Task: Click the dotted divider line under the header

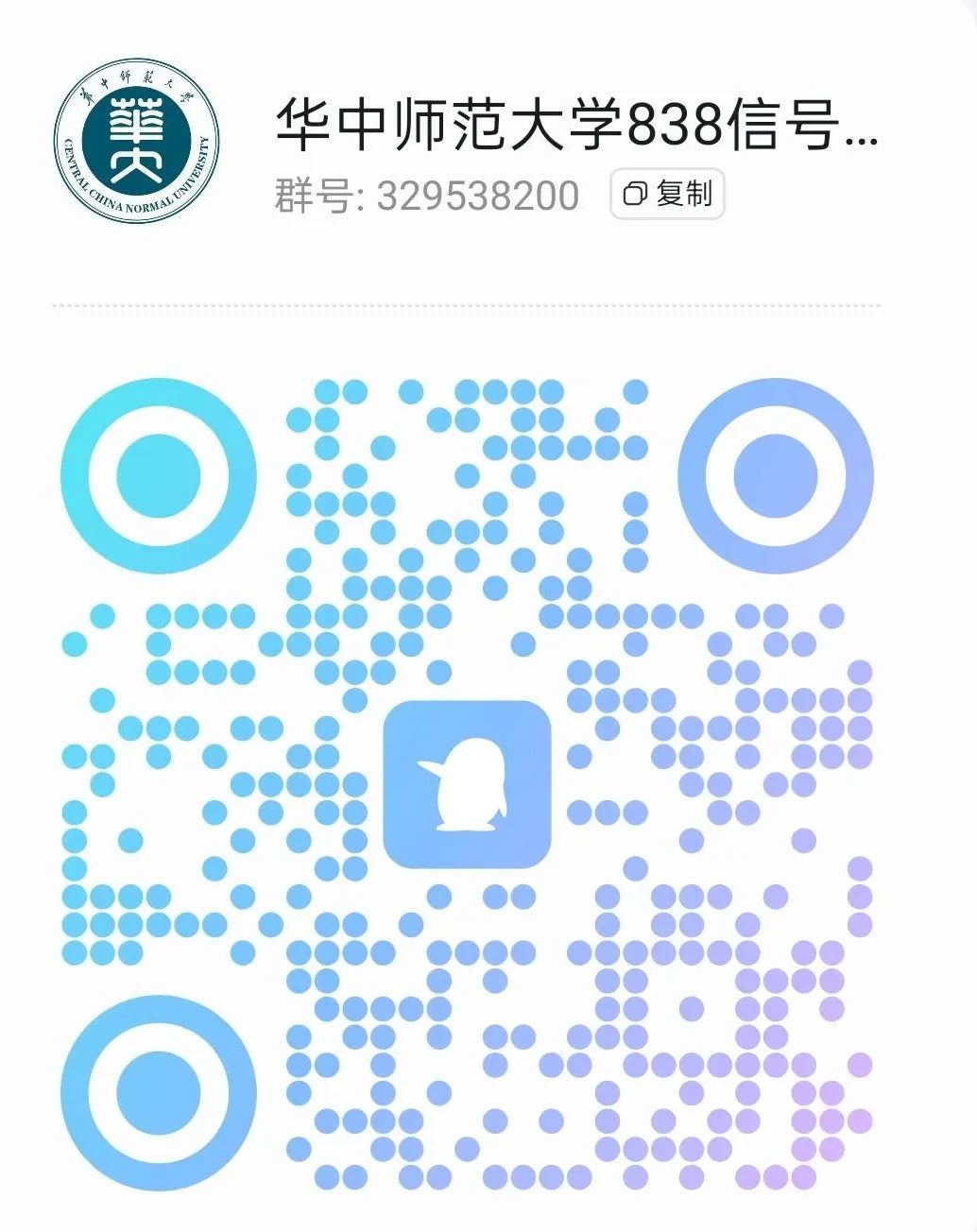Action: [468, 304]
